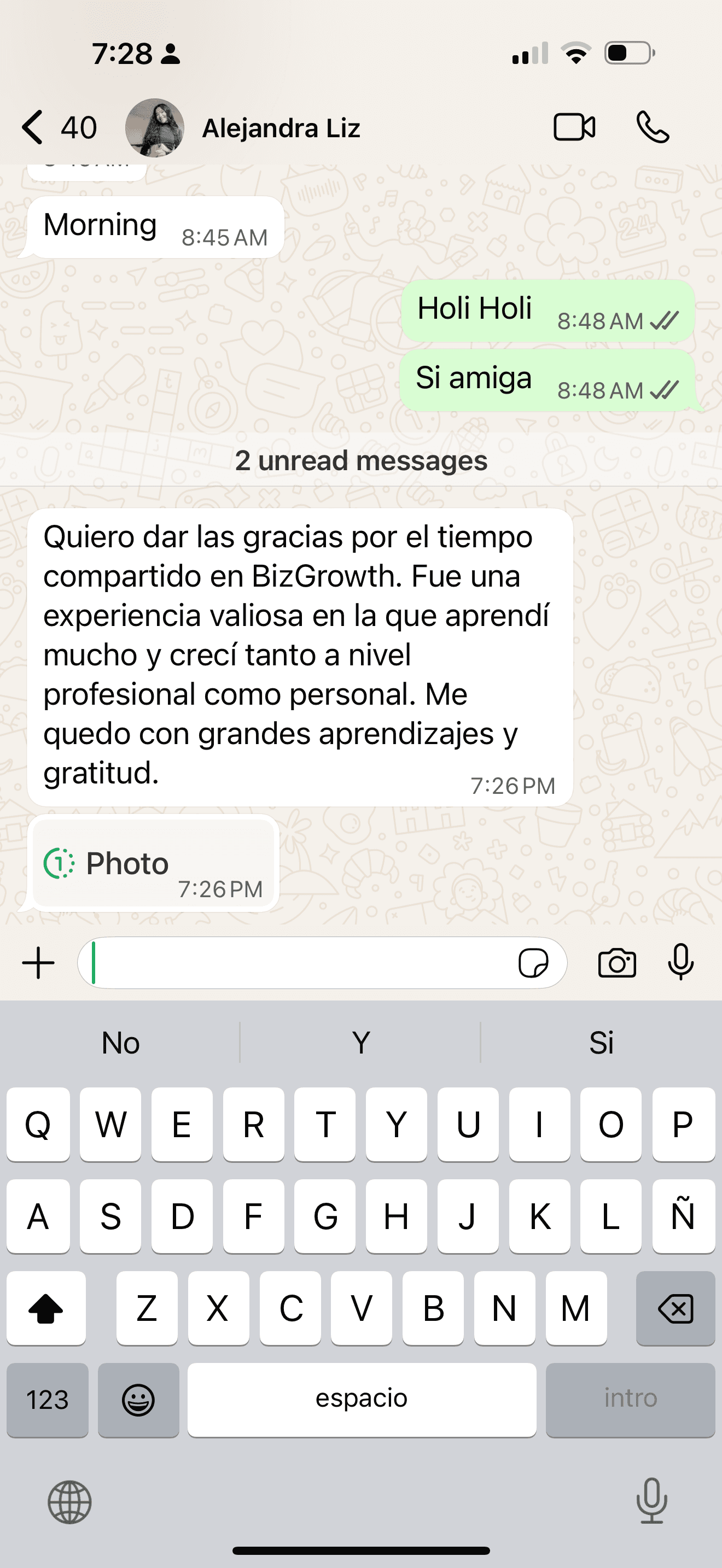Start a voice call with Alejandra Liz

(653, 127)
